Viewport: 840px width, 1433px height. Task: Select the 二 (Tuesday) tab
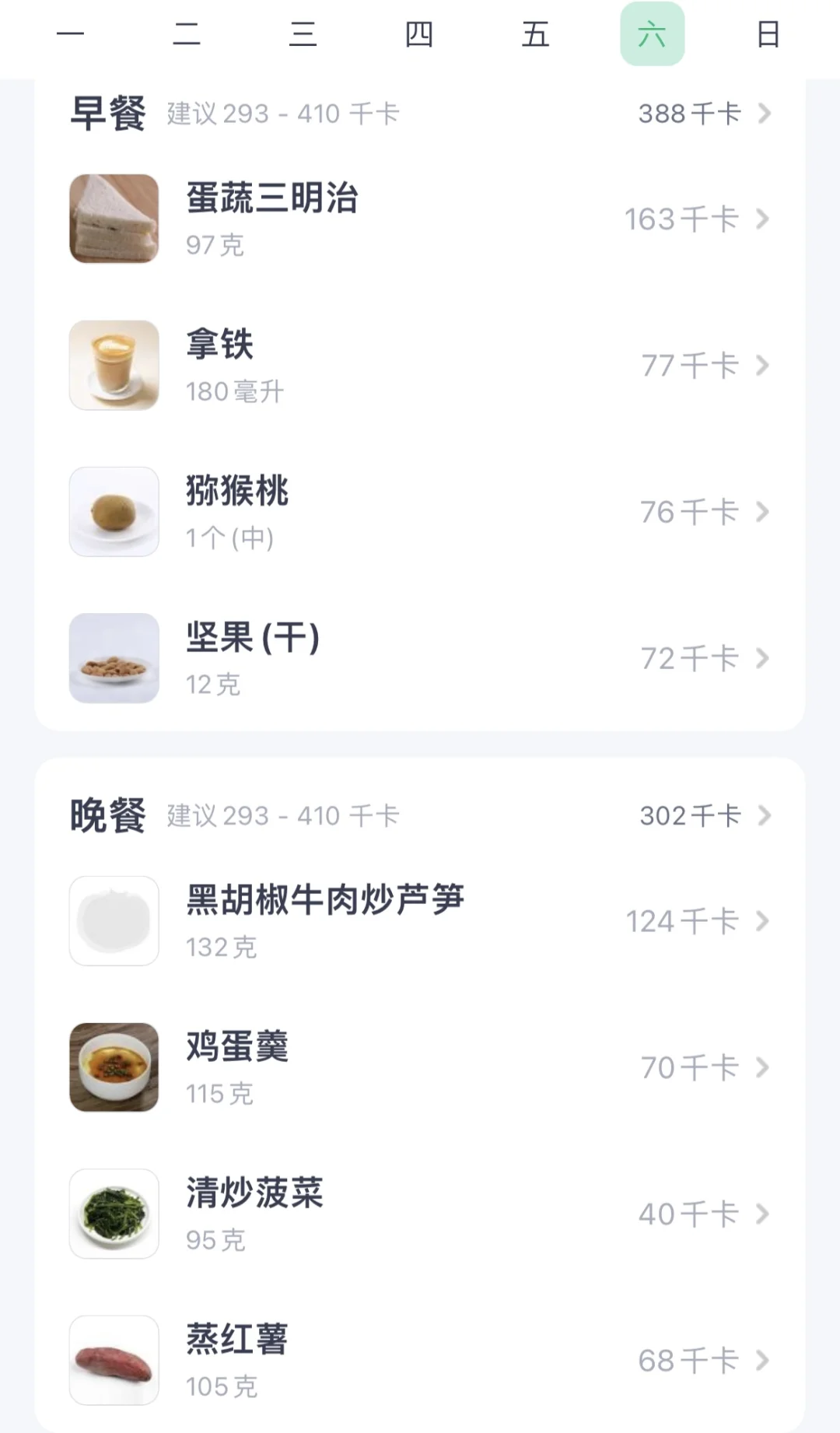(187, 34)
